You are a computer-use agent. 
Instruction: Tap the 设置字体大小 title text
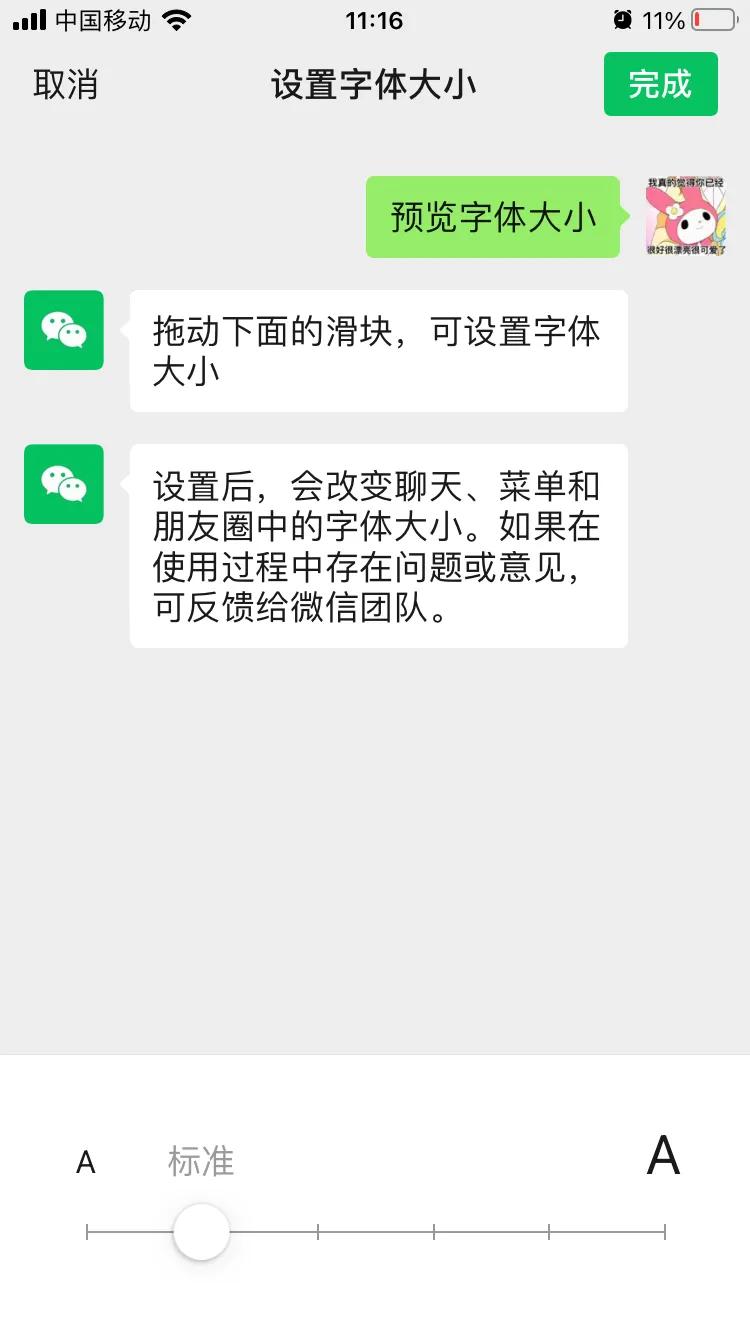[x=375, y=85]
